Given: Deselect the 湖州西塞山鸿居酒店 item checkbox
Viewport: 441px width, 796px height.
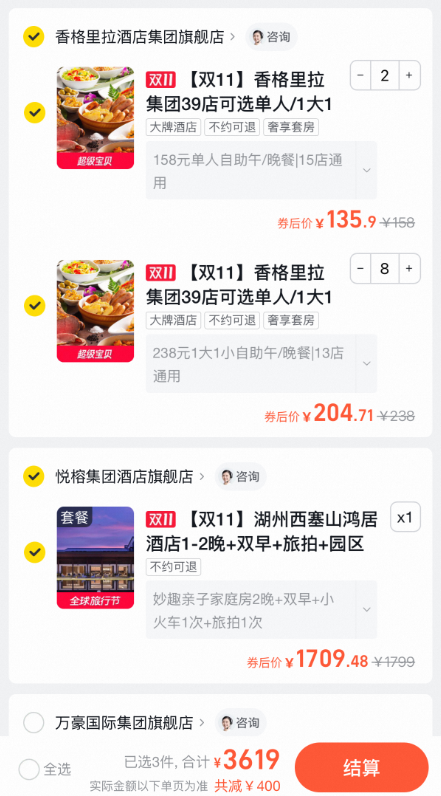Looking at the screenshot, I should click(x=35, y=552).
